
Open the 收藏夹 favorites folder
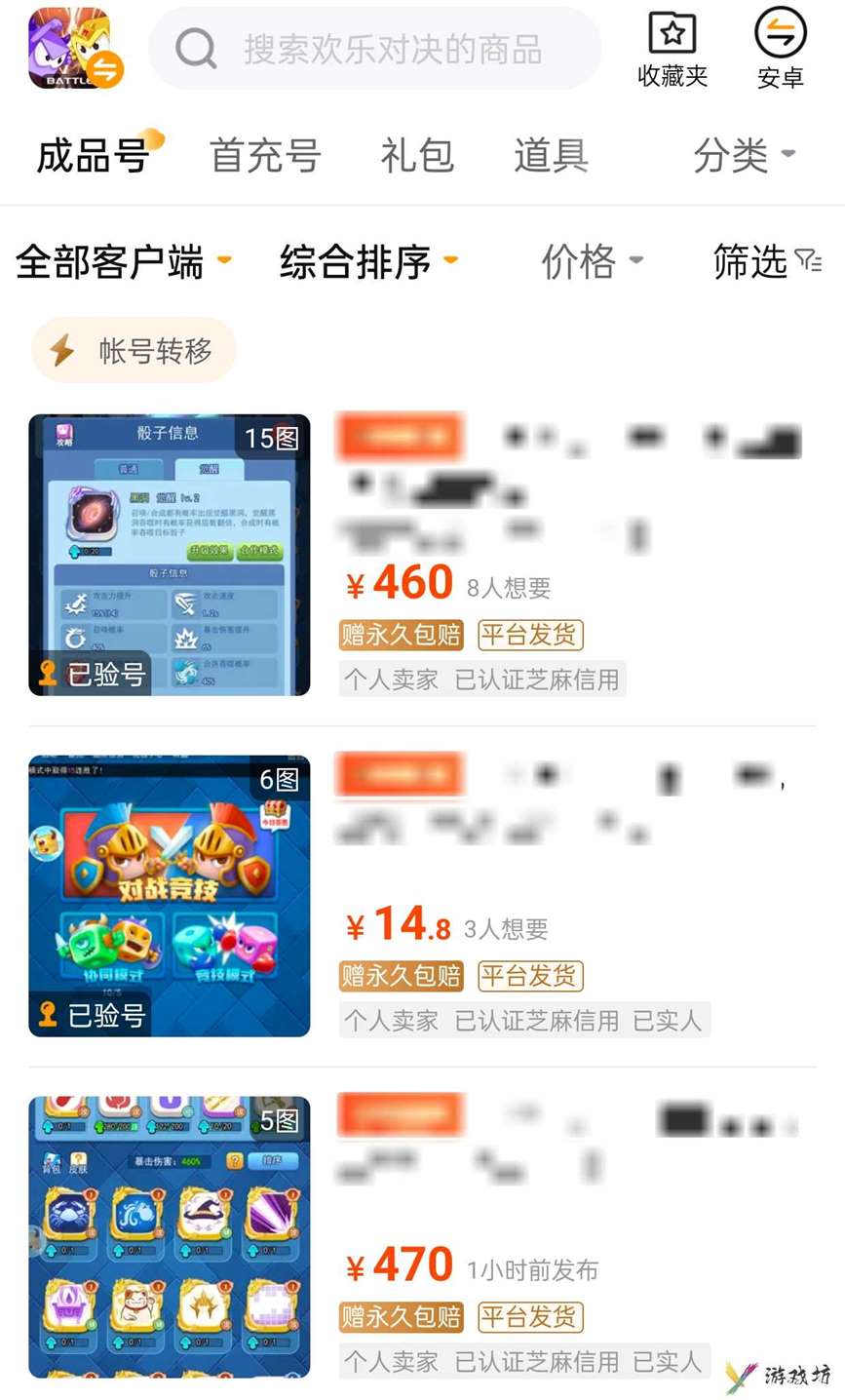pyautogui.click(x=672, y=51)
